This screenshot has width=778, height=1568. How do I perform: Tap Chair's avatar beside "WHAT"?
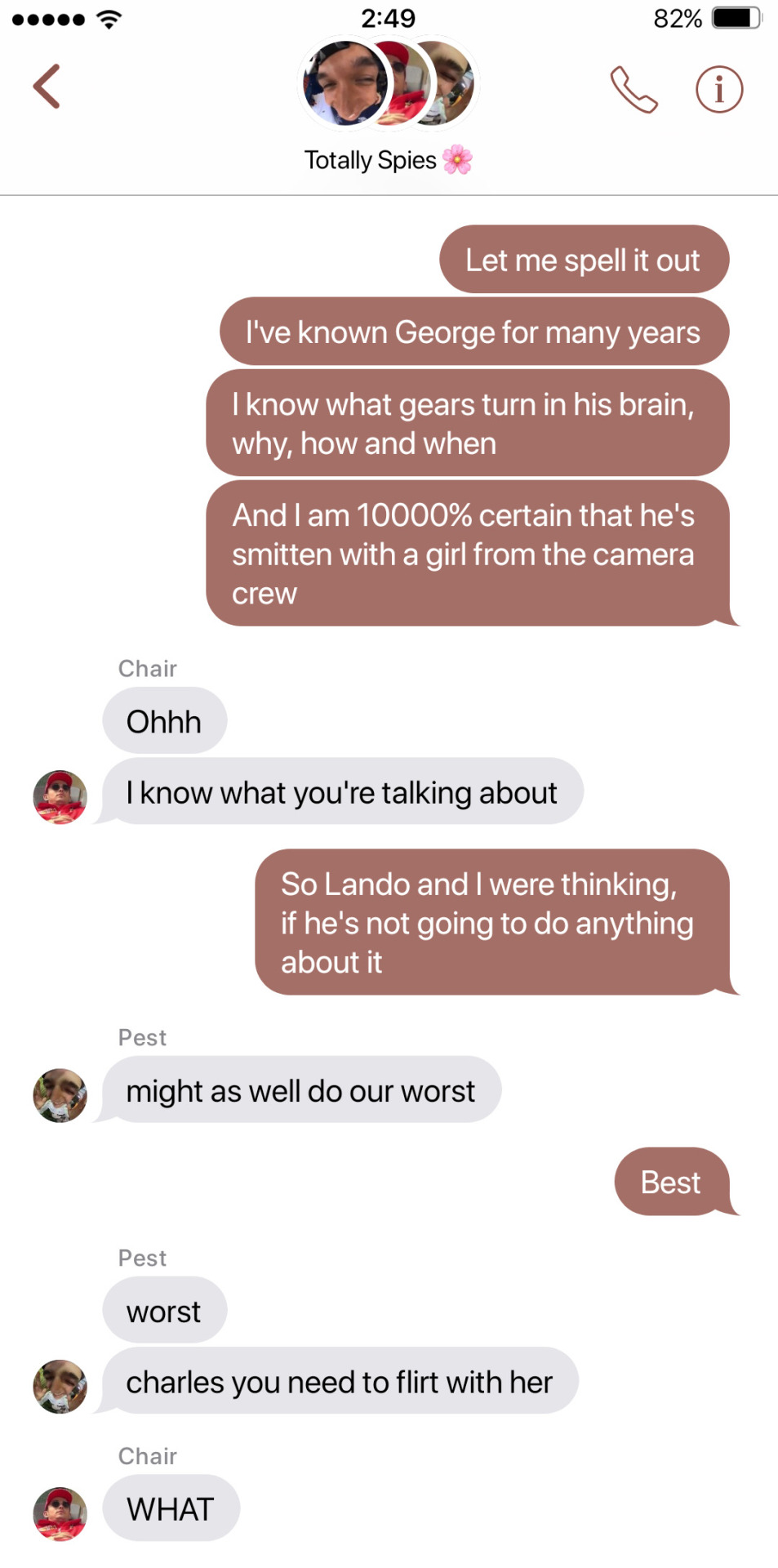click(x=60, y=1513)
